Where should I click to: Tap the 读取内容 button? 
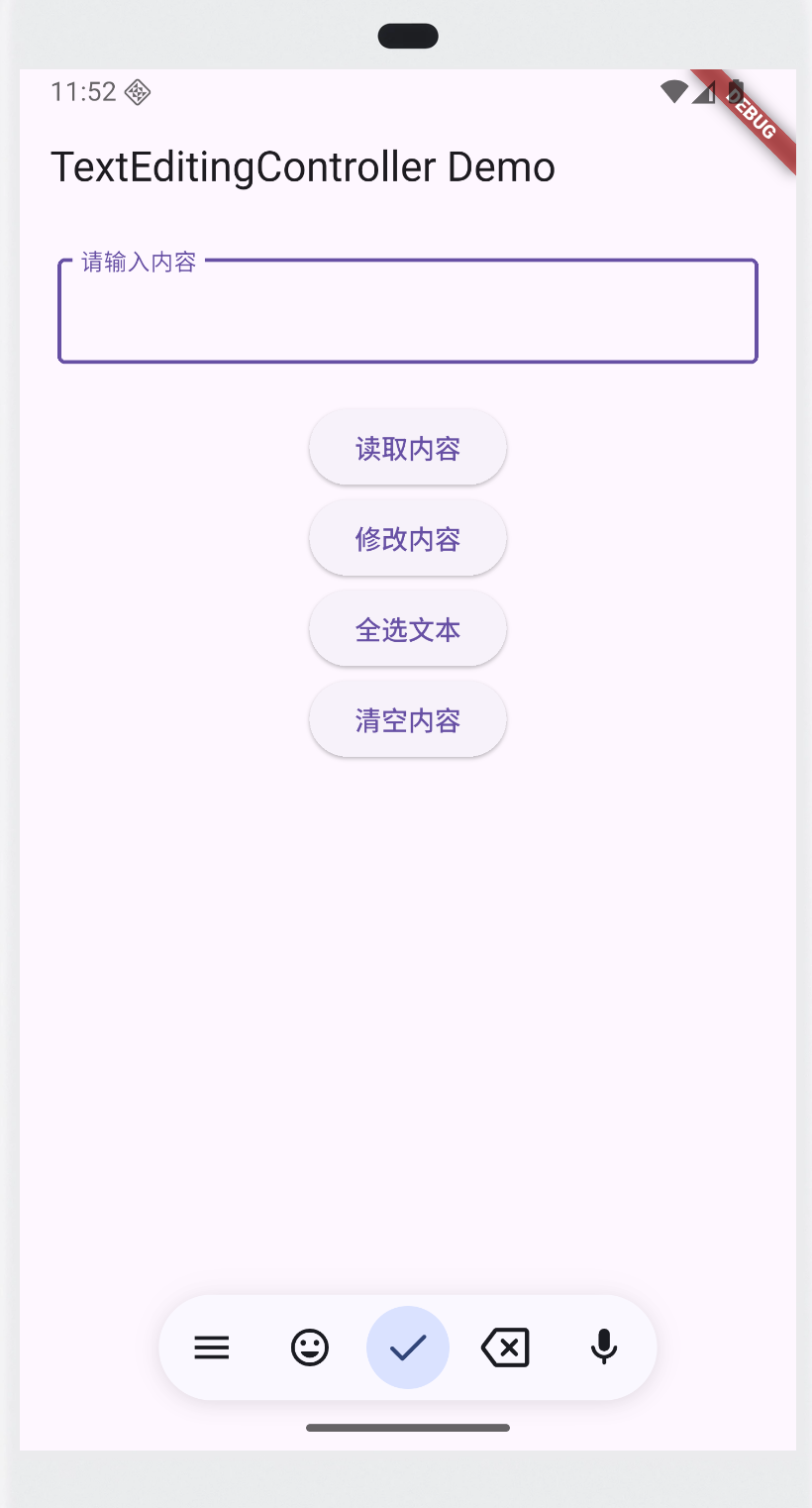pyautogui.click(x=408, y=448)
